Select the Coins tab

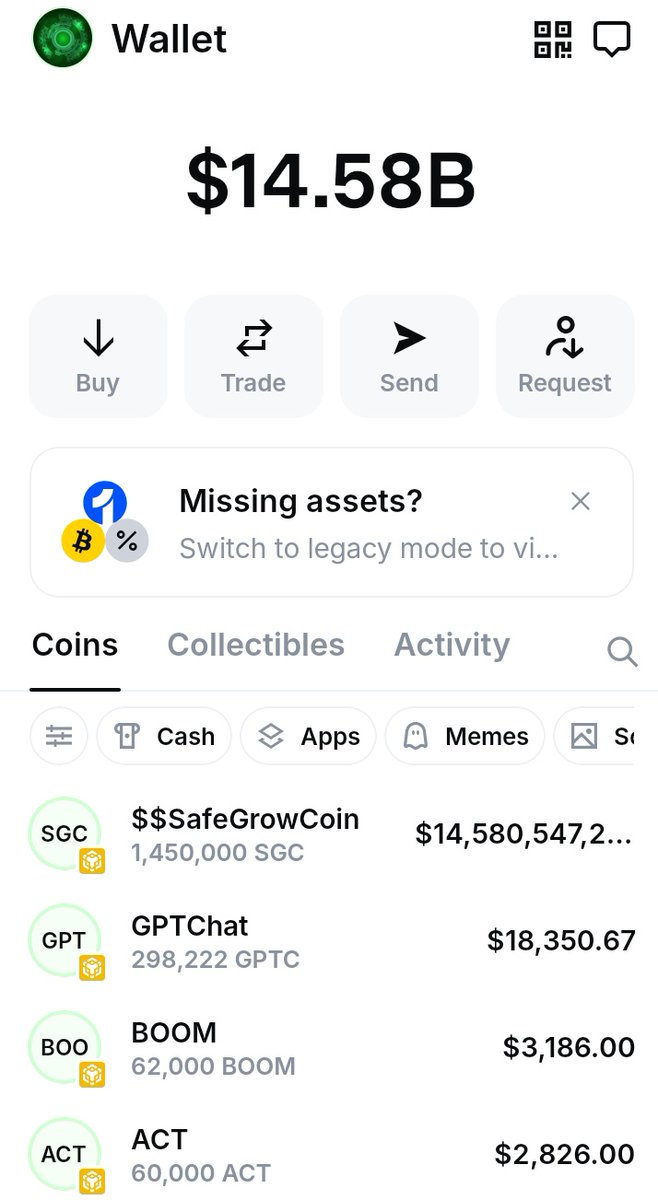pos(75,645)
